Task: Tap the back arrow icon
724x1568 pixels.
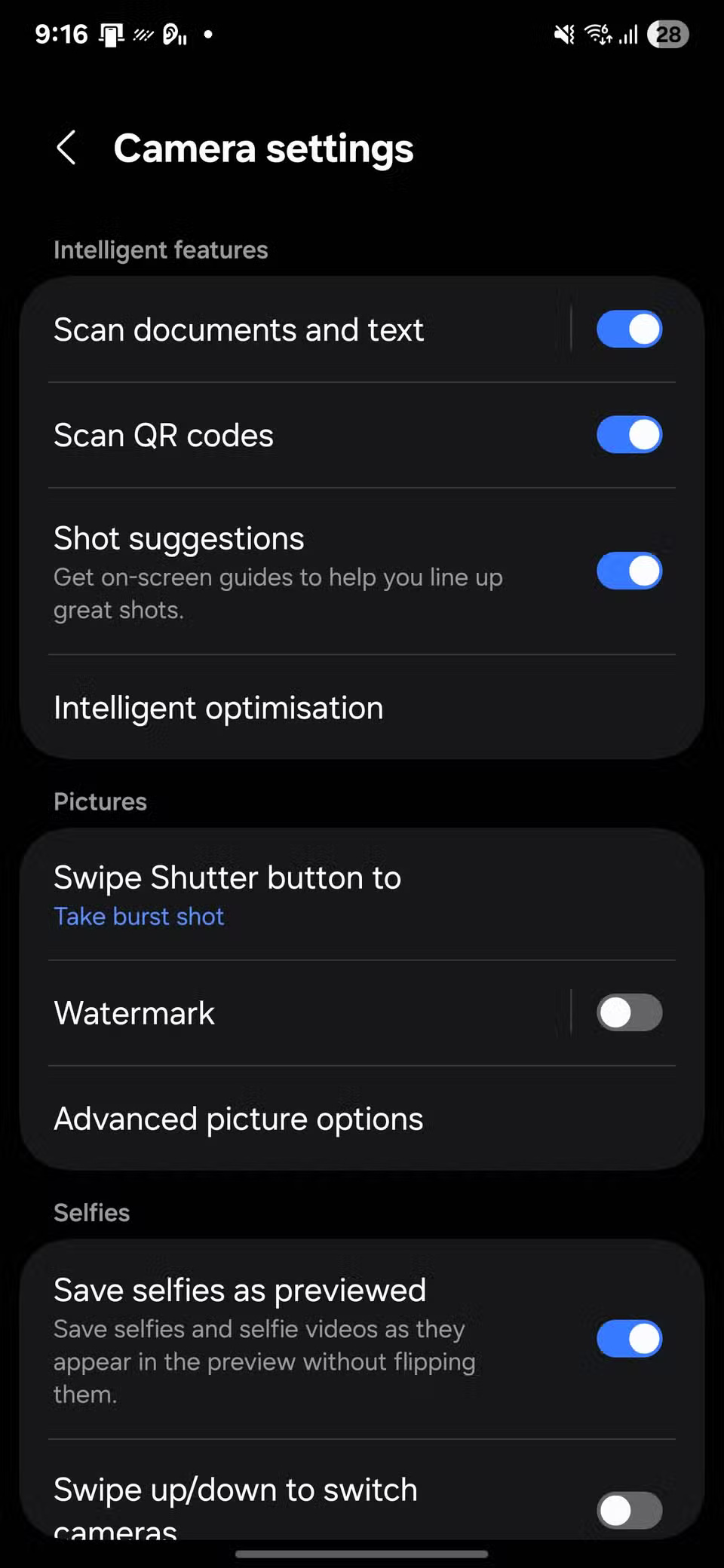Action: pos(67,149)
